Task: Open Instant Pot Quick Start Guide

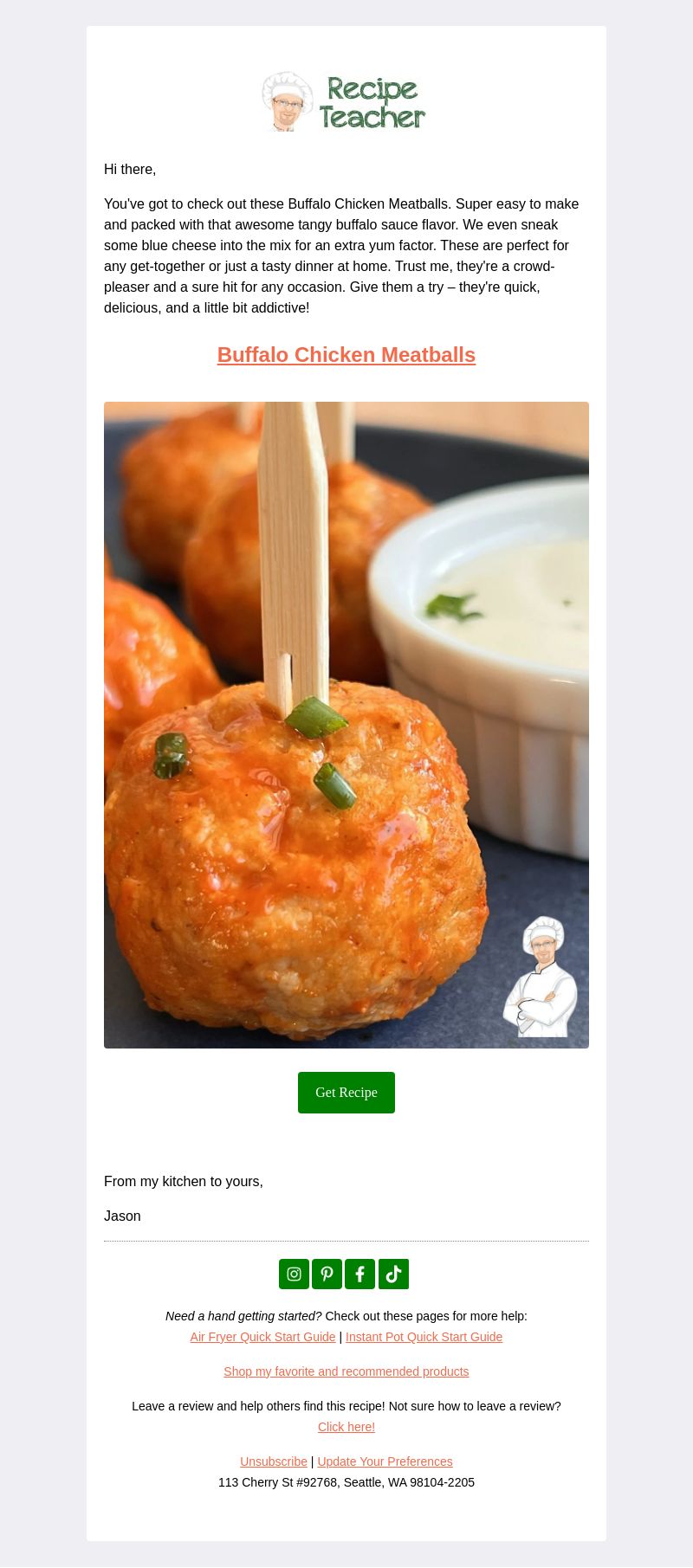Action: (424, 1337)
